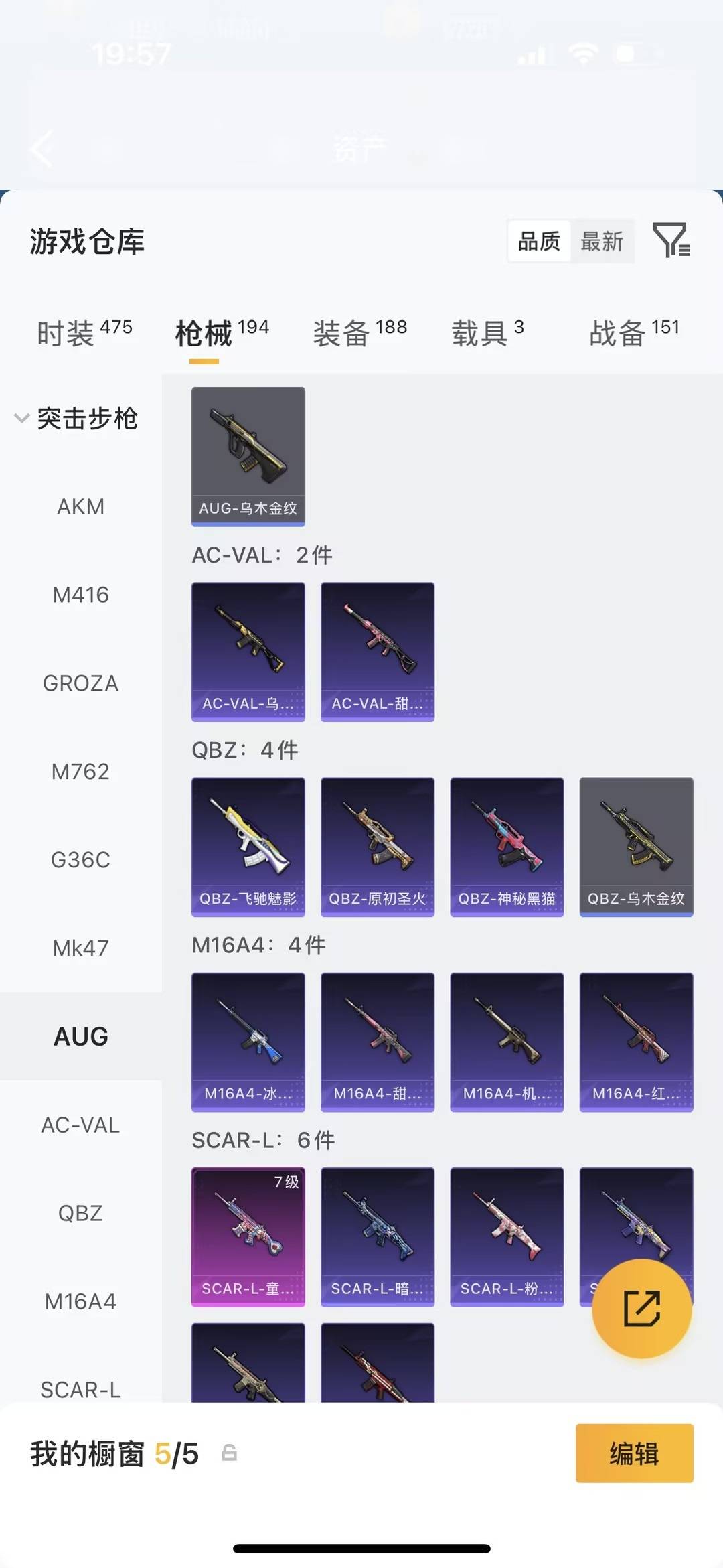This screenshot has height=1568, width=723.
Task: Sort items by 品质
Action: tap(539, 241)
